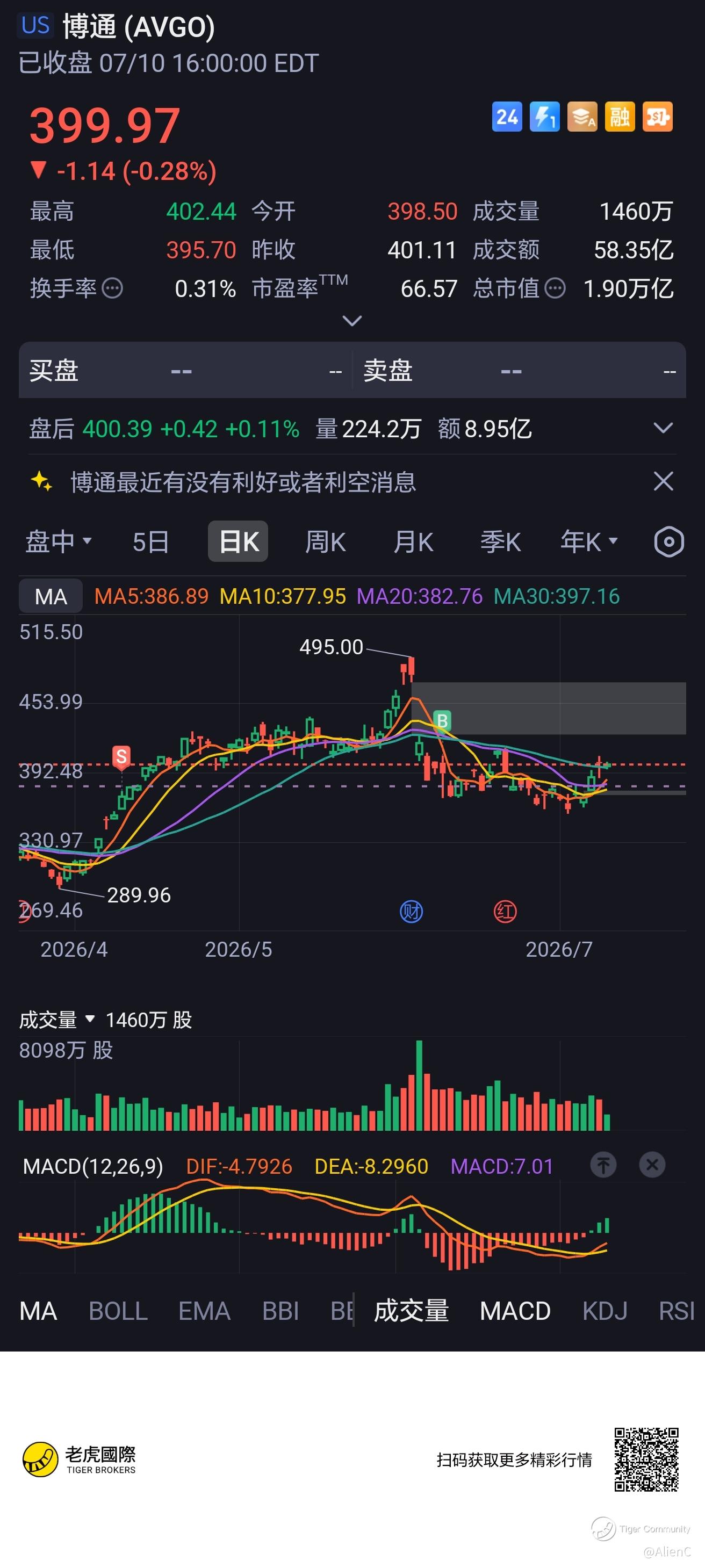This screenshot has height=1568, width=705.
Task: Open AI prompt about 博通 news
Action: pos(243,482)
